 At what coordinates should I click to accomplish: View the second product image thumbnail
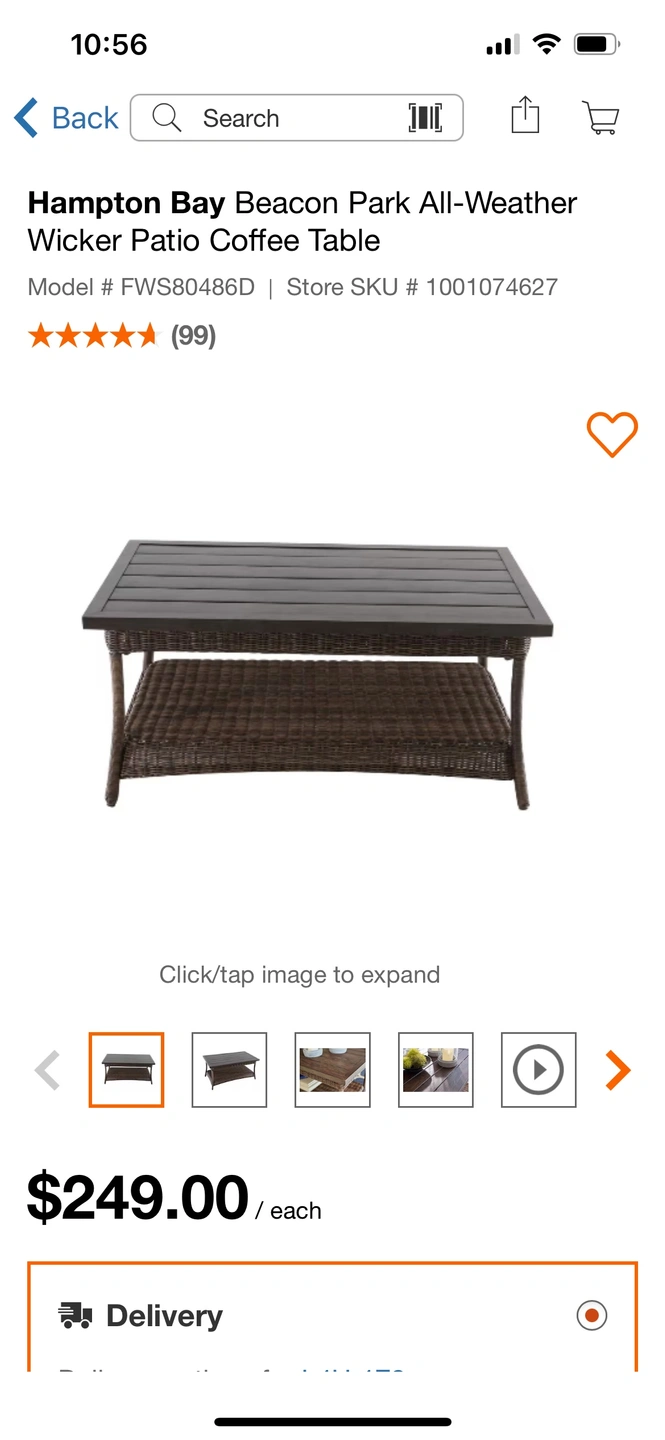click(229, 1070)
